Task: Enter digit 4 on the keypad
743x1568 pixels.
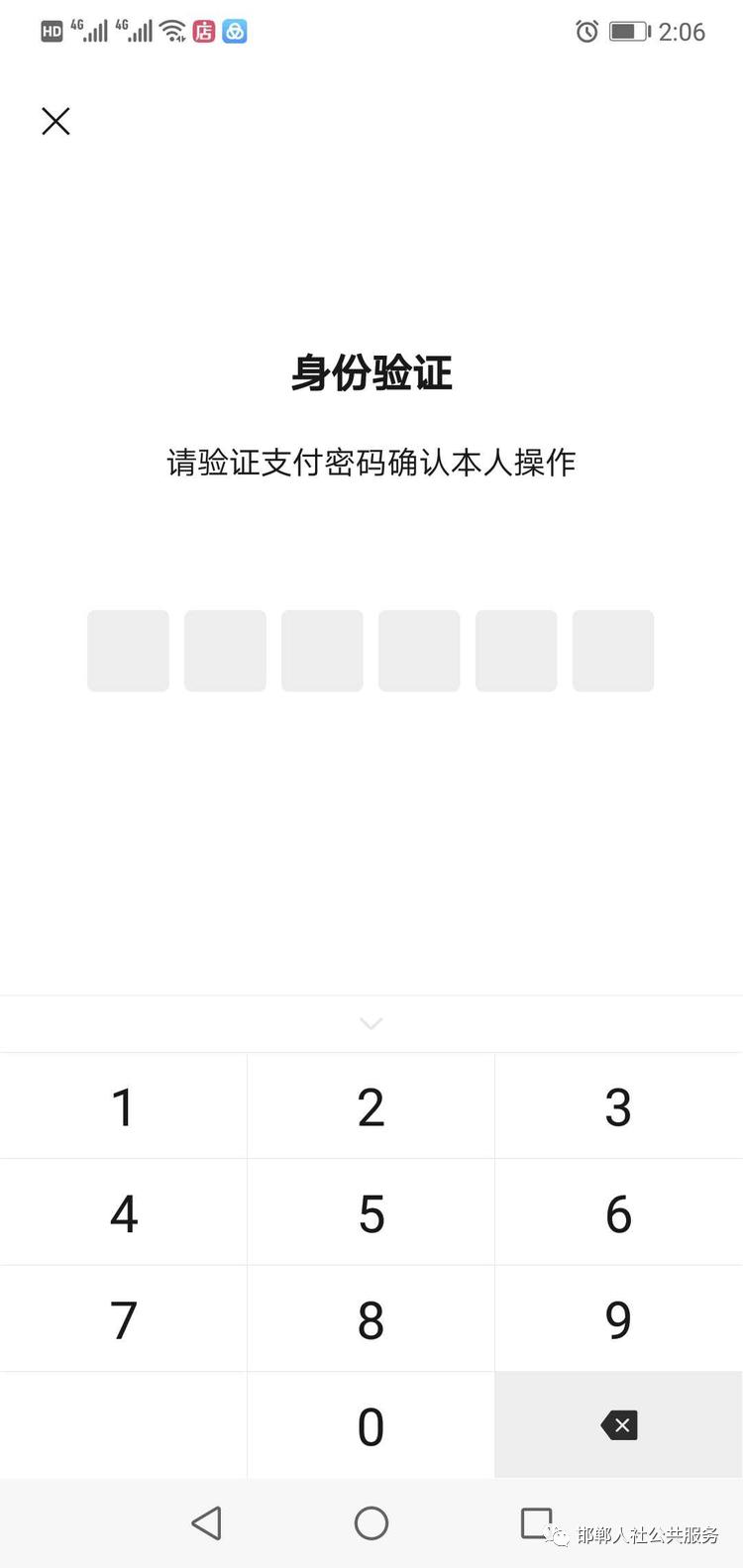Action: [x=123, y=1213]
